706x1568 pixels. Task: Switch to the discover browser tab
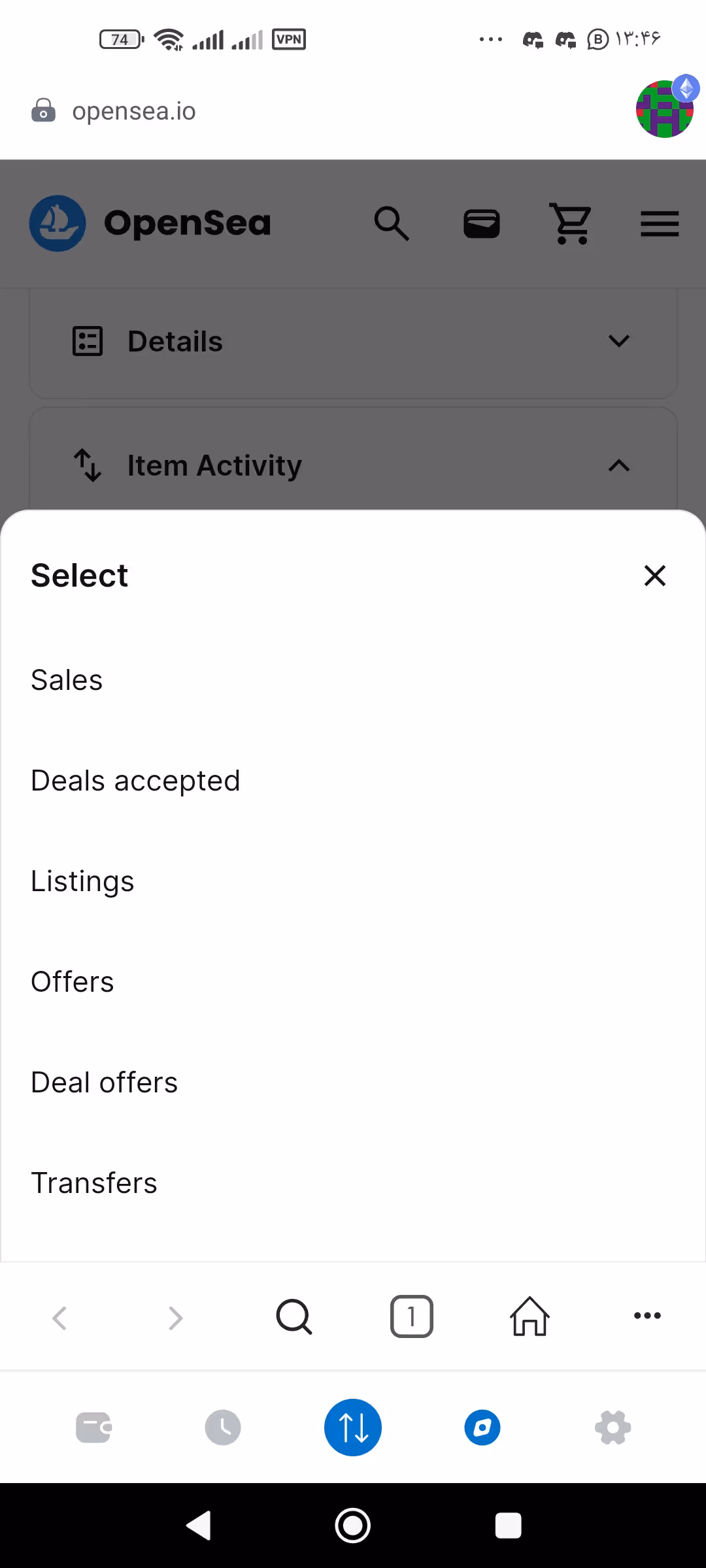coord(482,1428)
